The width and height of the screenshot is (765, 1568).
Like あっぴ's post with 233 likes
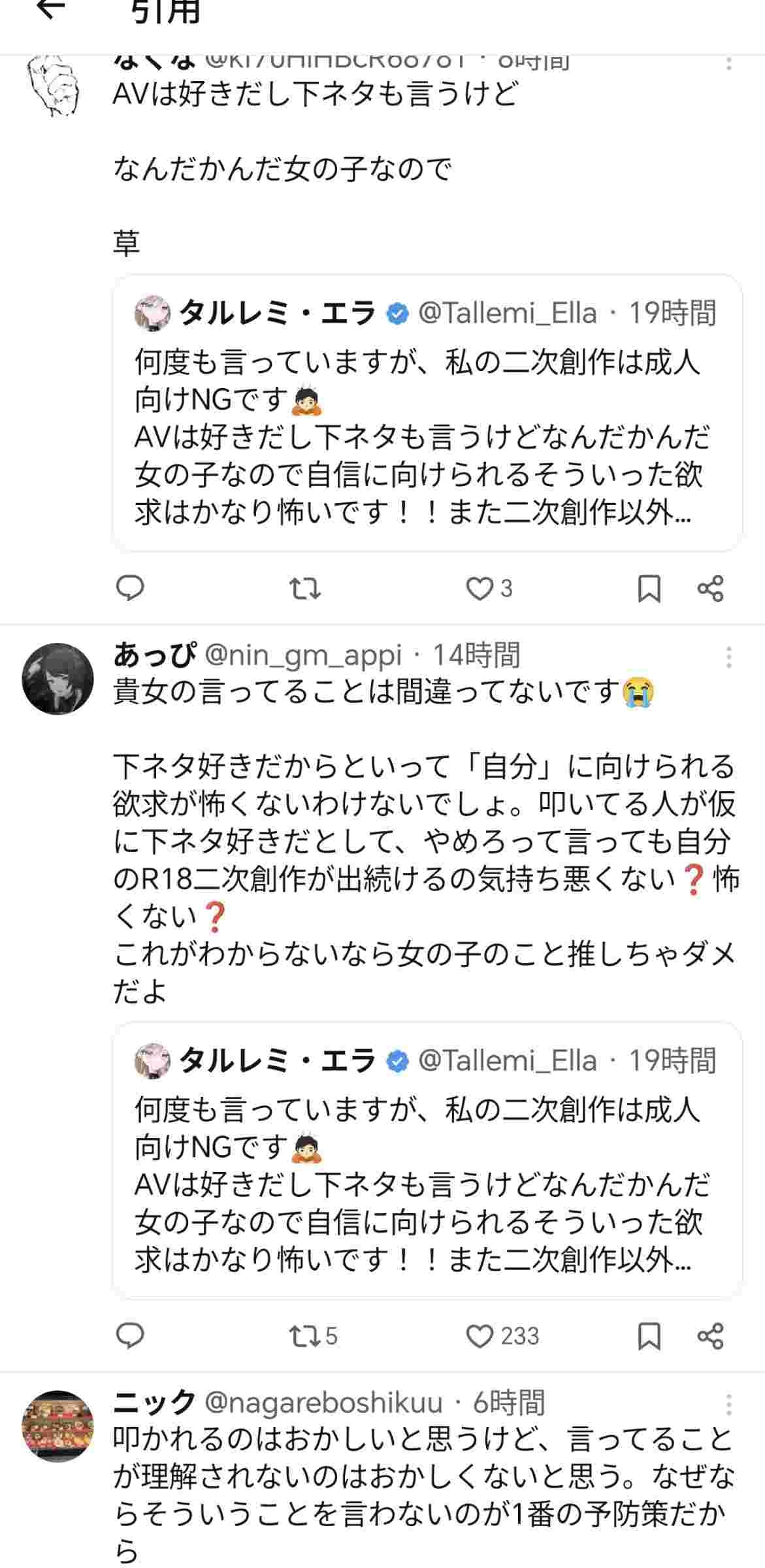point(480,1336)
